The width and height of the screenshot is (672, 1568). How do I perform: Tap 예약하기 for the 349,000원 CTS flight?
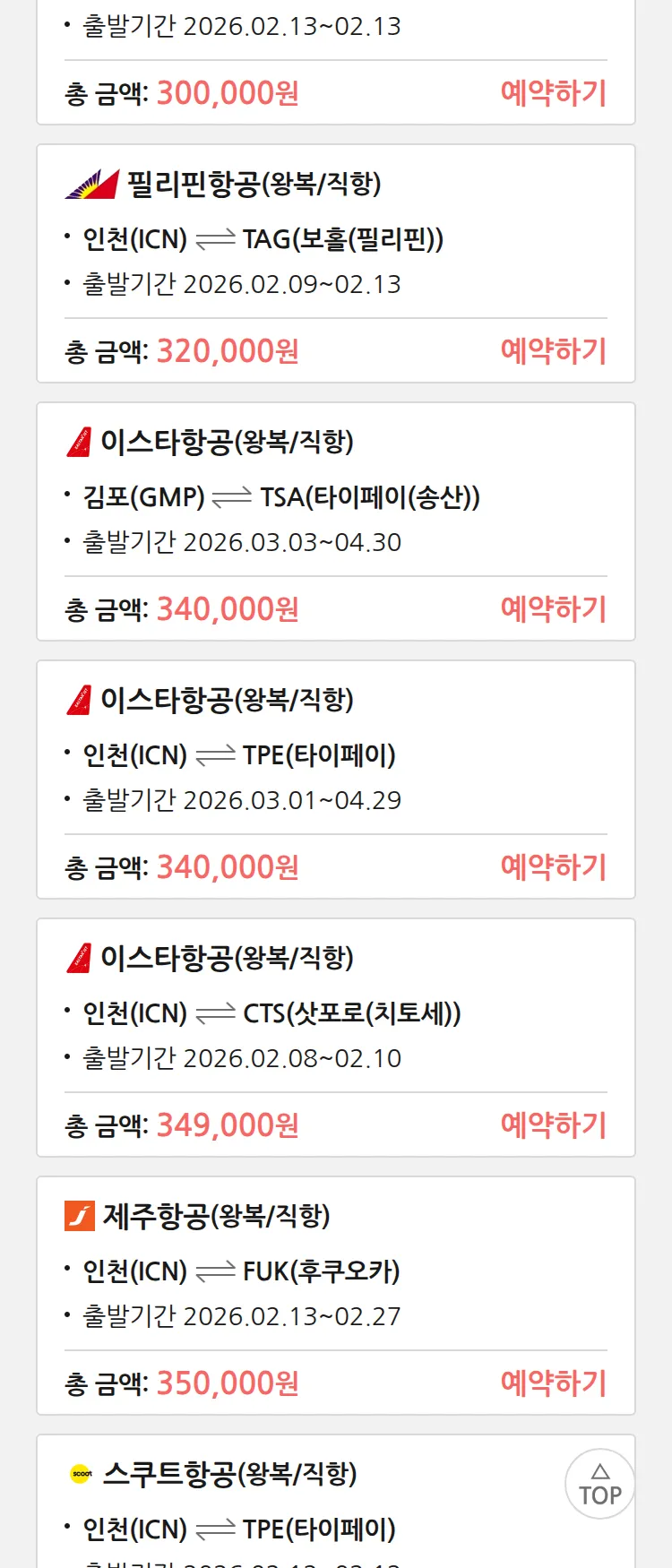tap(553, 1125)
